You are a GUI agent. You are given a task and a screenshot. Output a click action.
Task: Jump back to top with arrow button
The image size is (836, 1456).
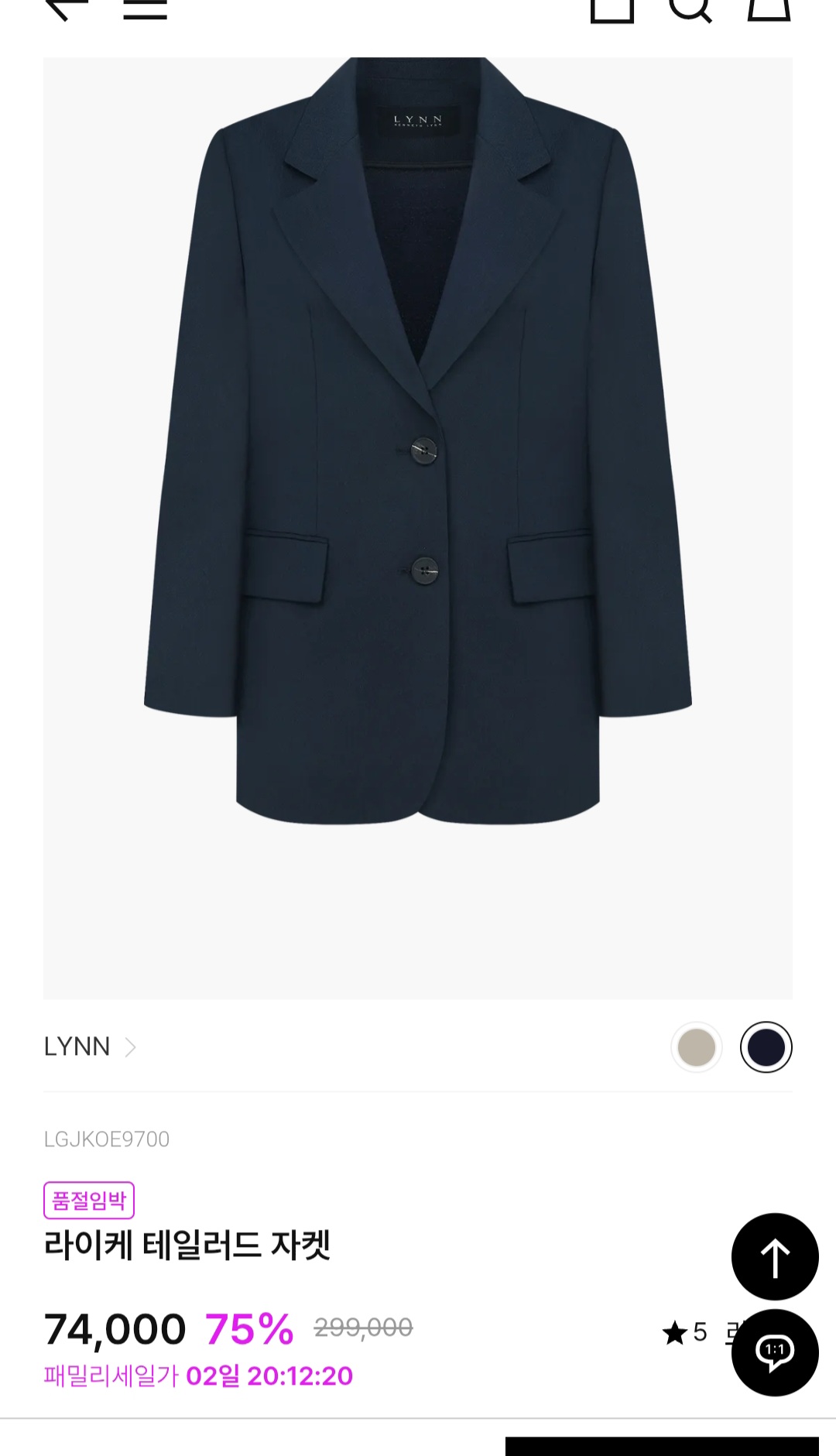[x=775, y=1257]
